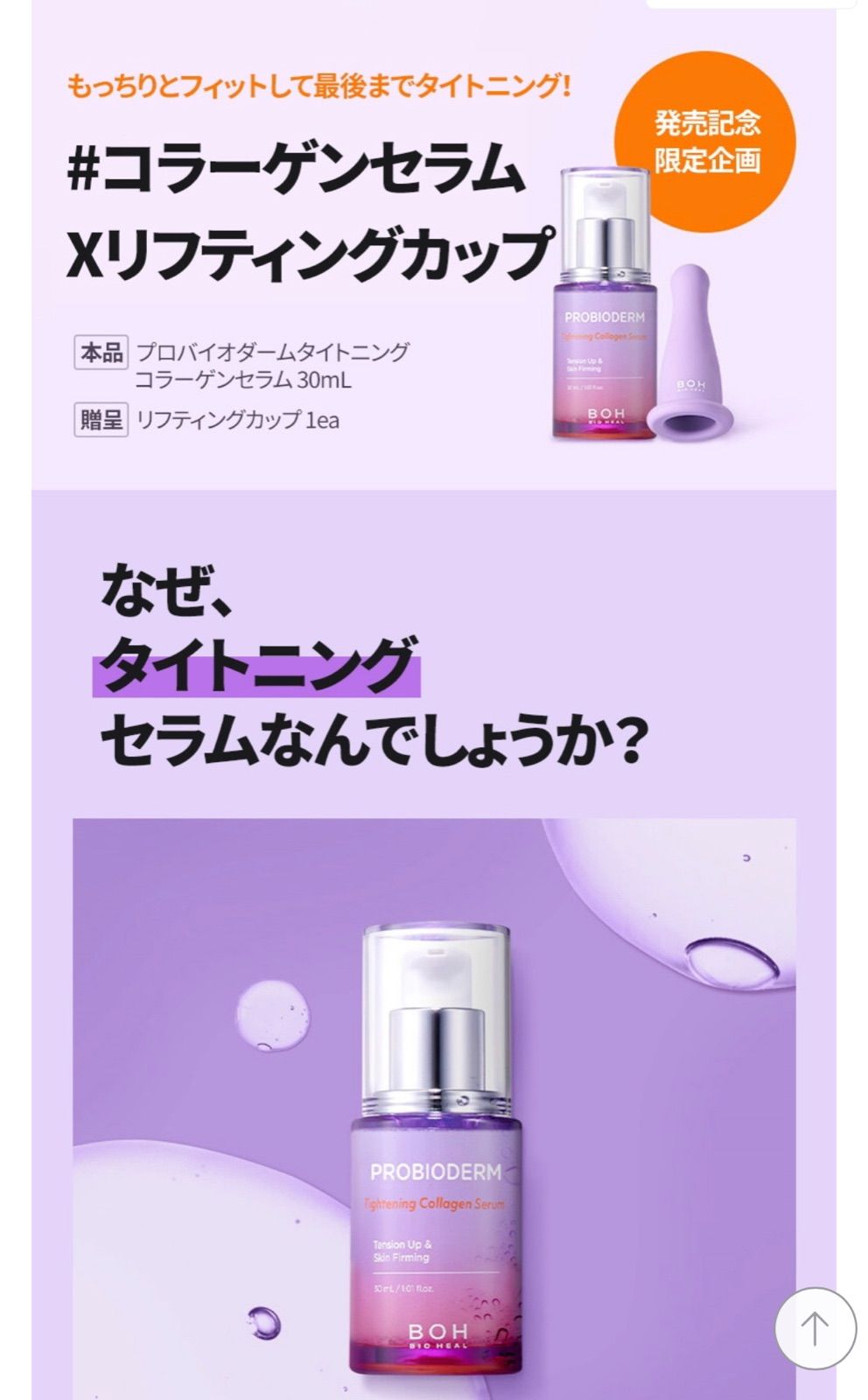Viewport: 868px width, 1400px height.
Task: Click プロバイオダームタイトニング コラーゲンセラム 30mL text
Action: 271,363
